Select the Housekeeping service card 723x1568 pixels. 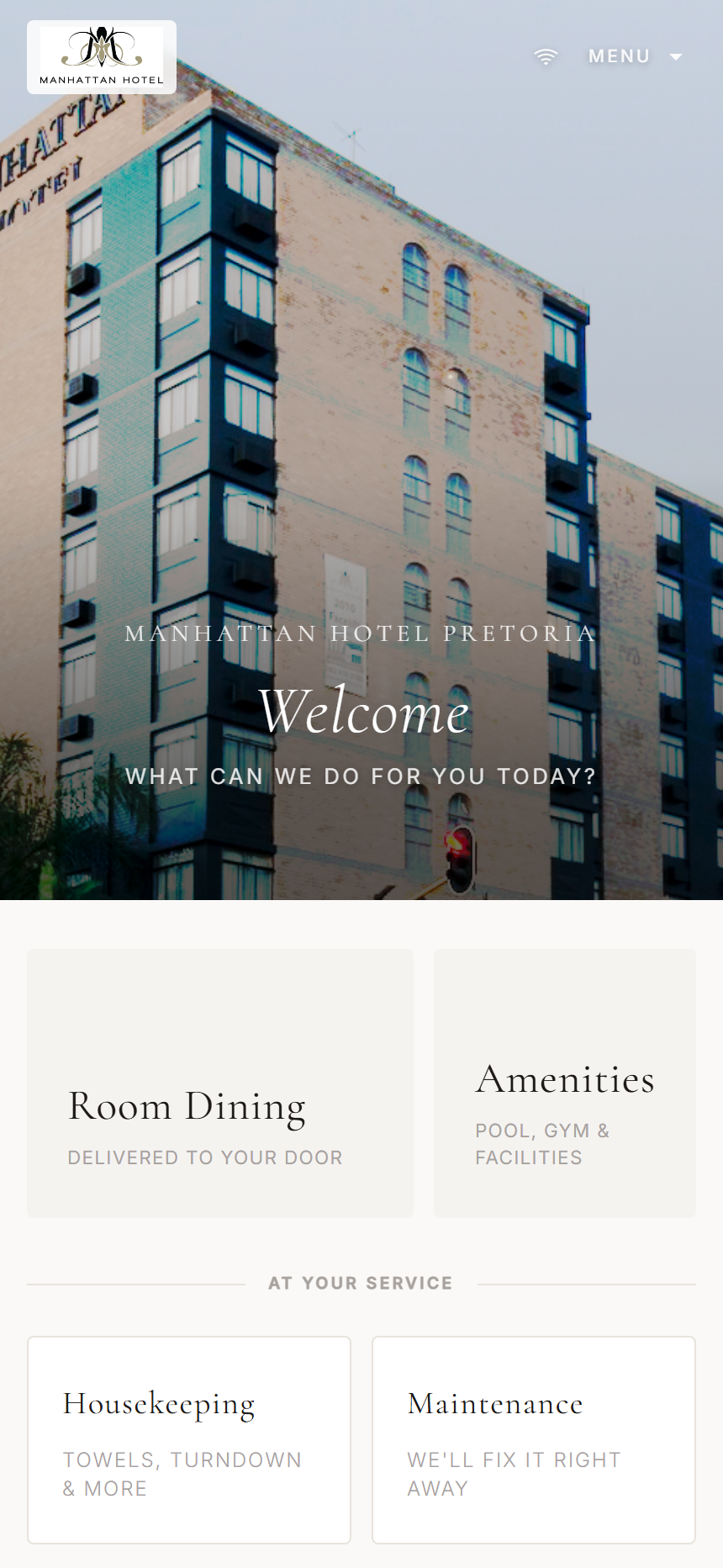coord(188,1439)
